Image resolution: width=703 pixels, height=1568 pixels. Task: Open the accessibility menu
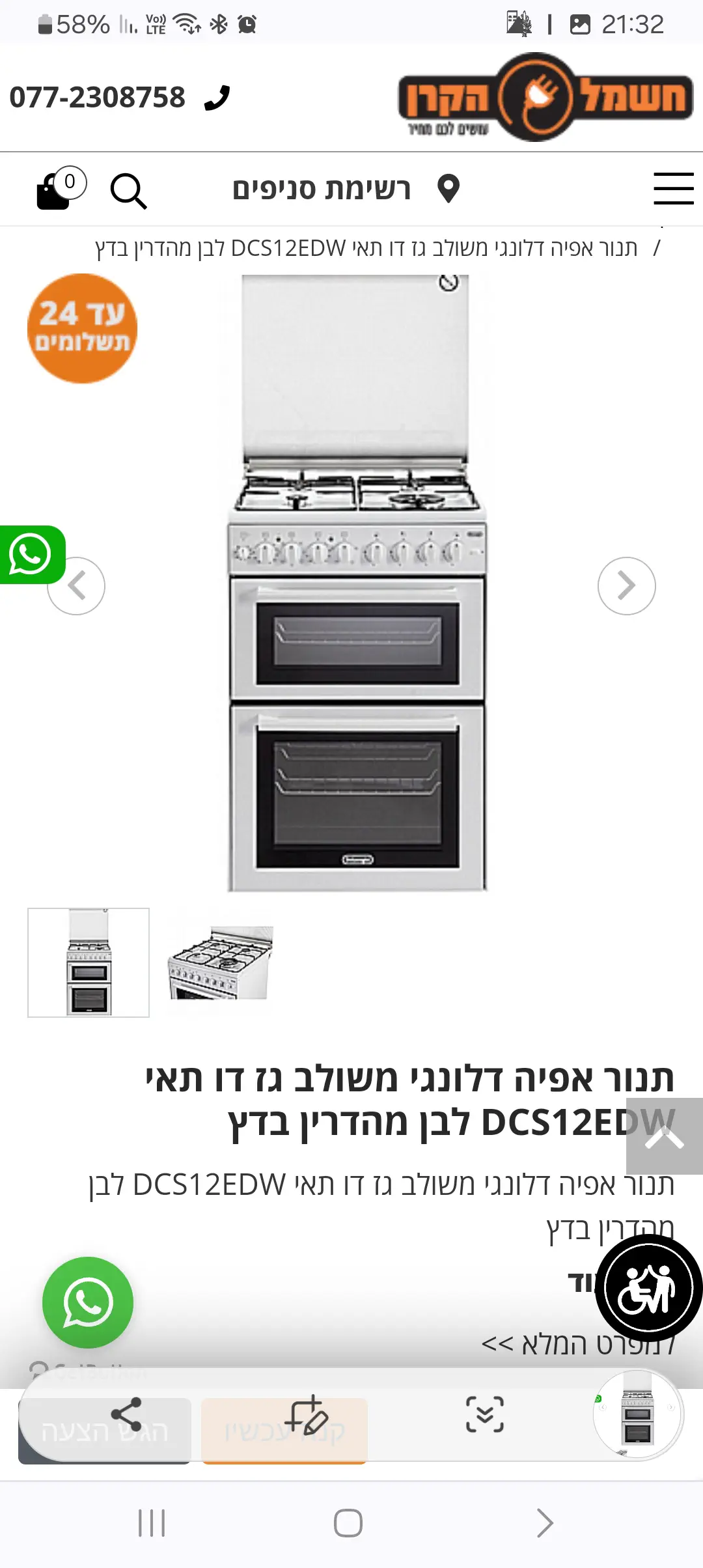coord(648,1289)
